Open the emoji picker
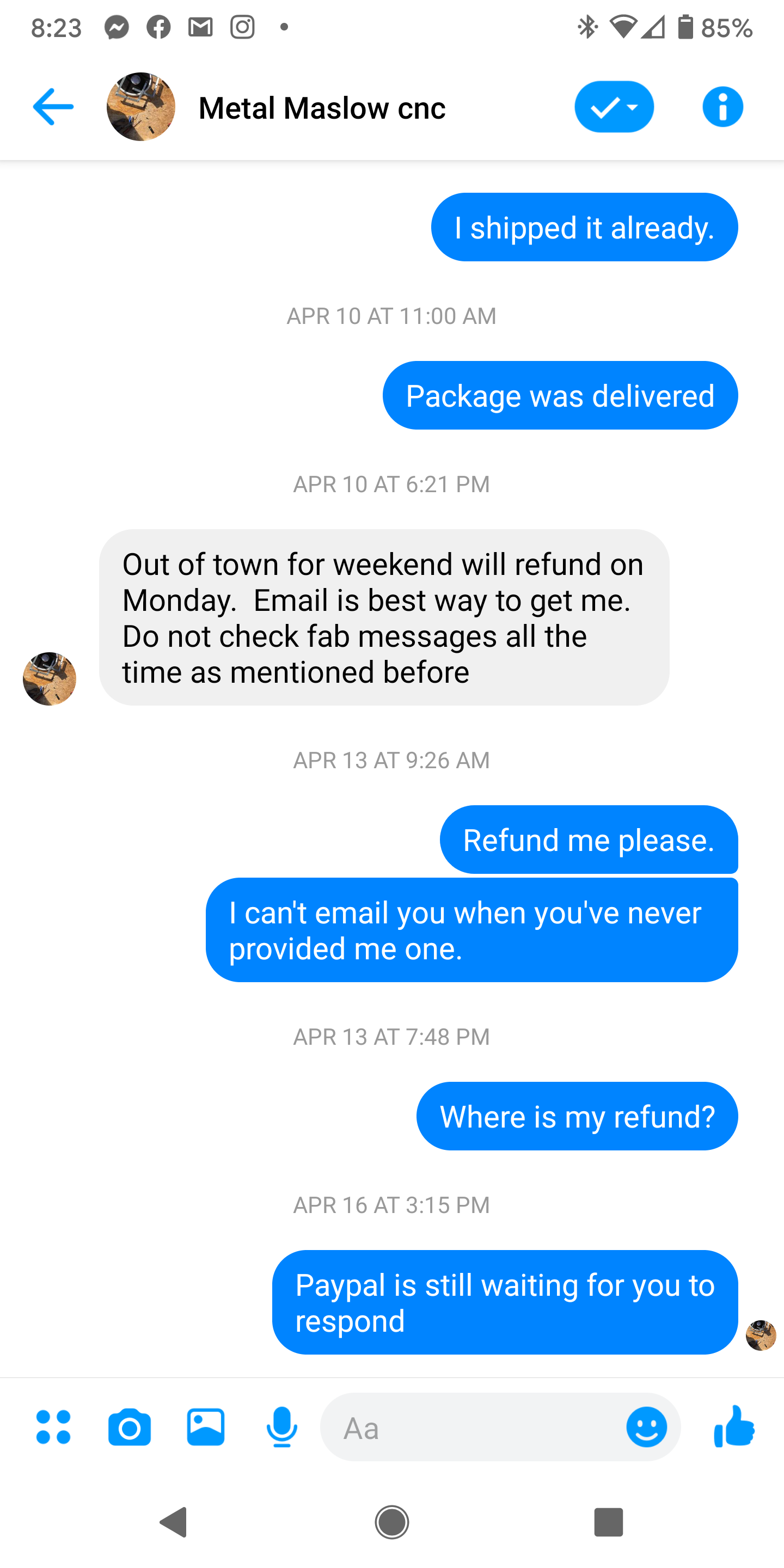The height and width of the screenshot is (1568, 784). 646,1427
